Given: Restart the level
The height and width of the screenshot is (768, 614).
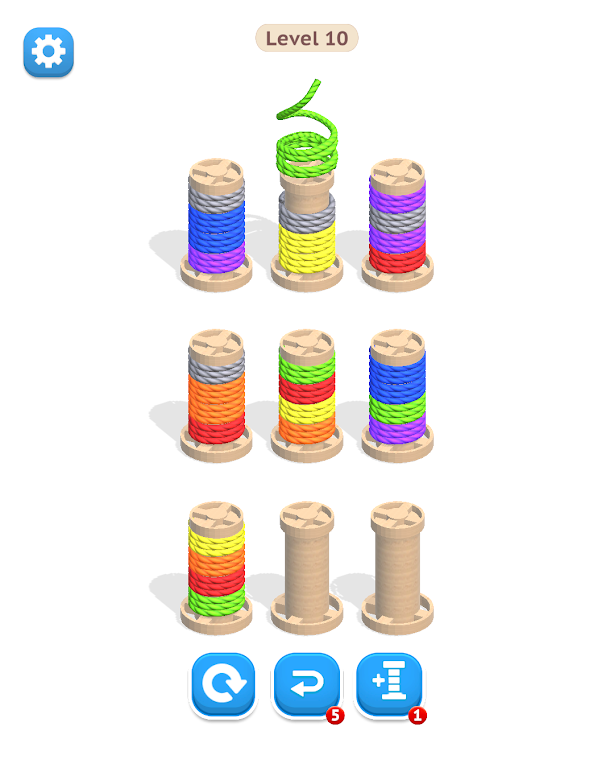Looking at the screenshot, I should (x=222, y=686).
